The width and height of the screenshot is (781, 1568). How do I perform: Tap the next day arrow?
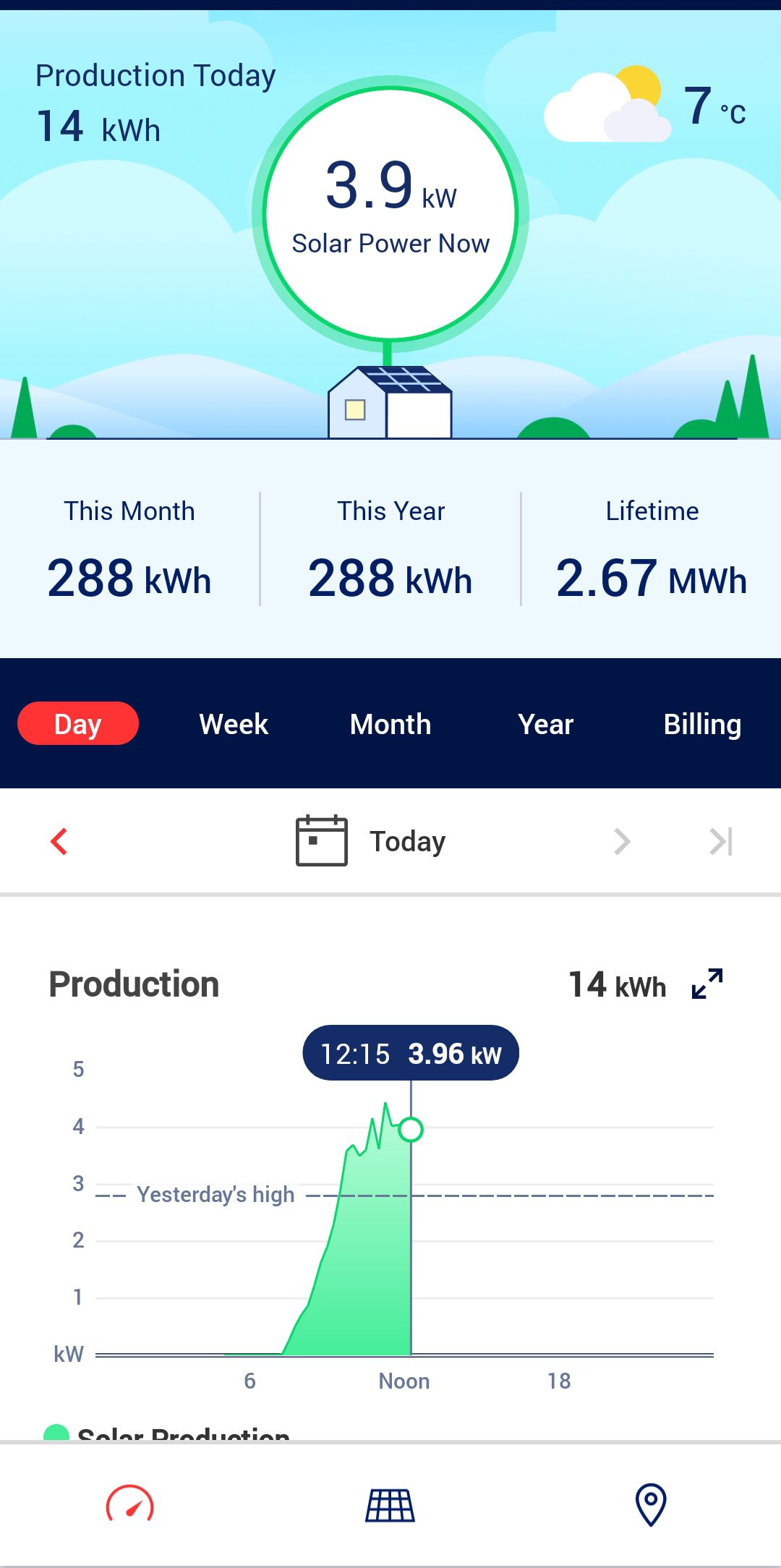[622, 841]
